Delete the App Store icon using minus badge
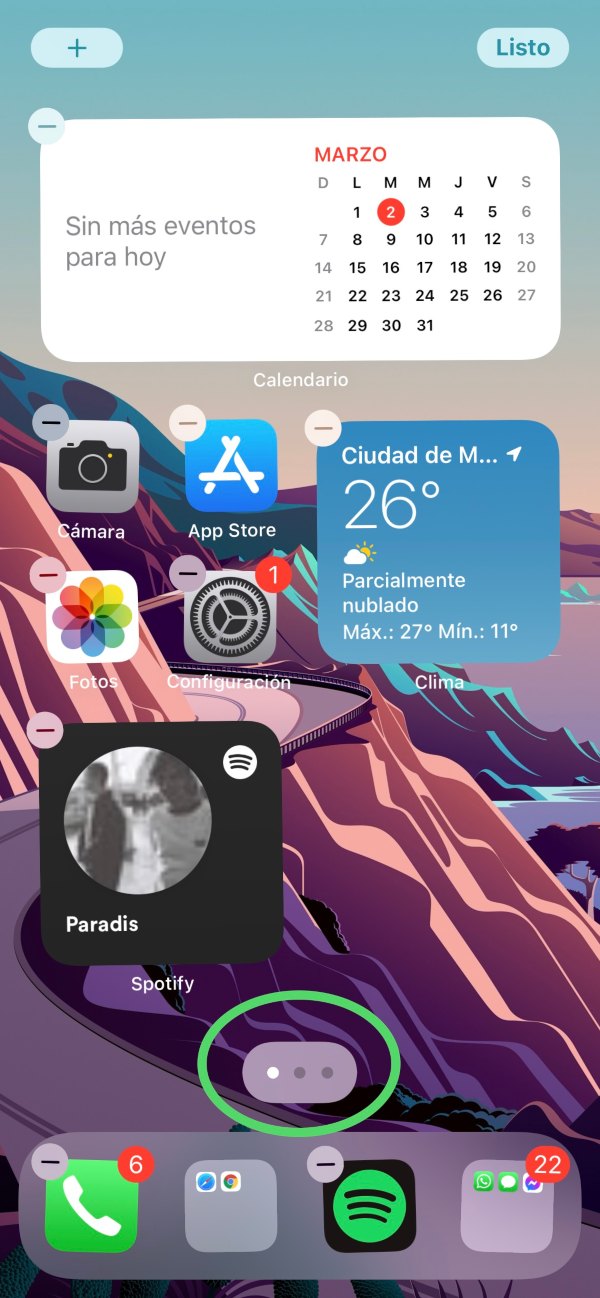Viewport: 600px width, 1298px height. (x=188, y=423)
